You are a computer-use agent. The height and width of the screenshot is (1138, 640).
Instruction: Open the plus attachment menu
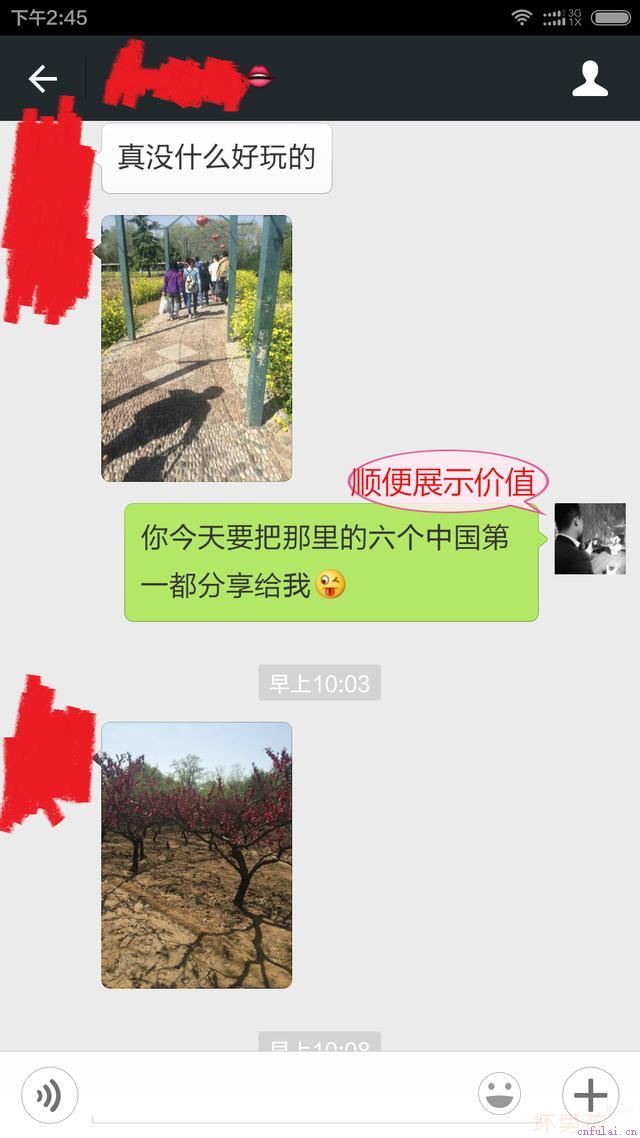click(x=590, y=1094)
